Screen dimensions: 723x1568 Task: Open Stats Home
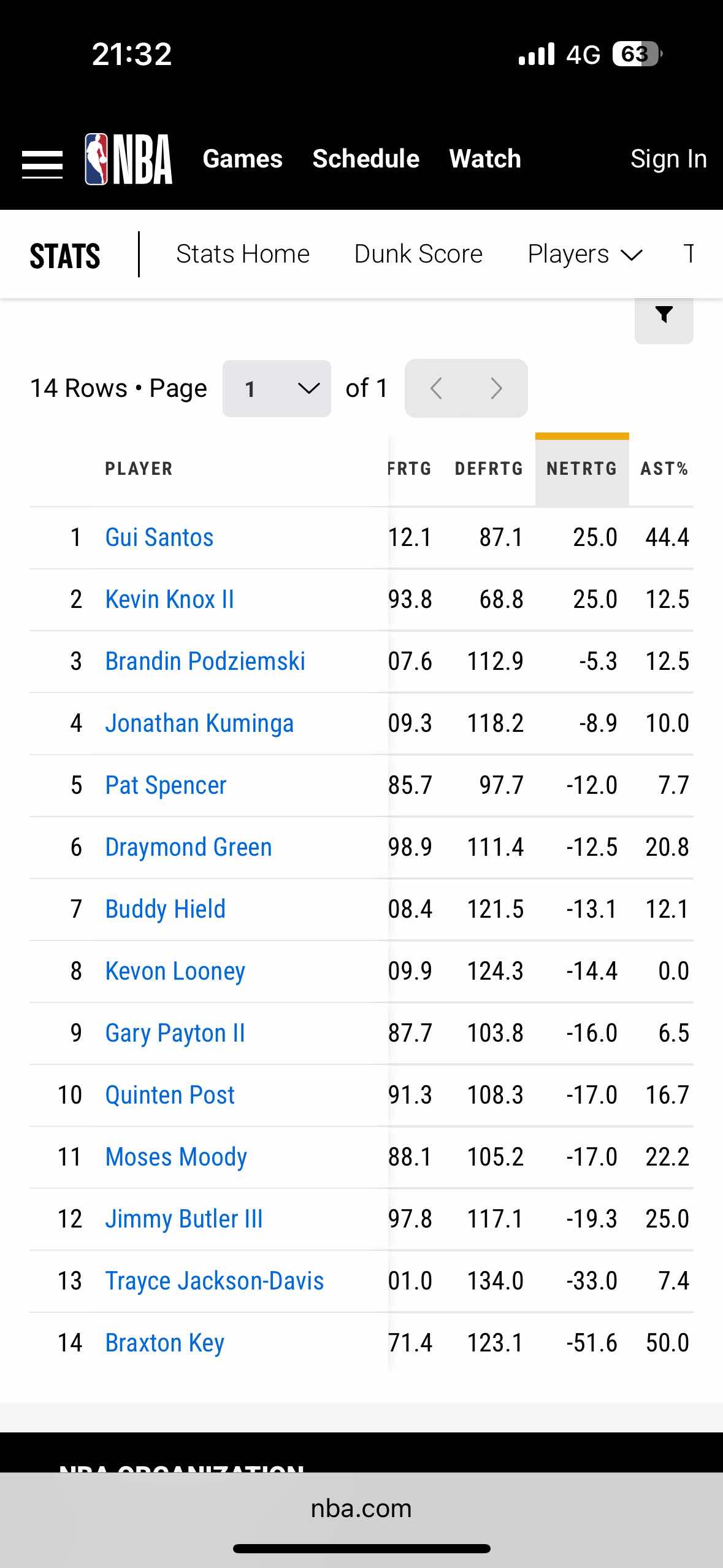pyautogui.click(x=243, y=254)
